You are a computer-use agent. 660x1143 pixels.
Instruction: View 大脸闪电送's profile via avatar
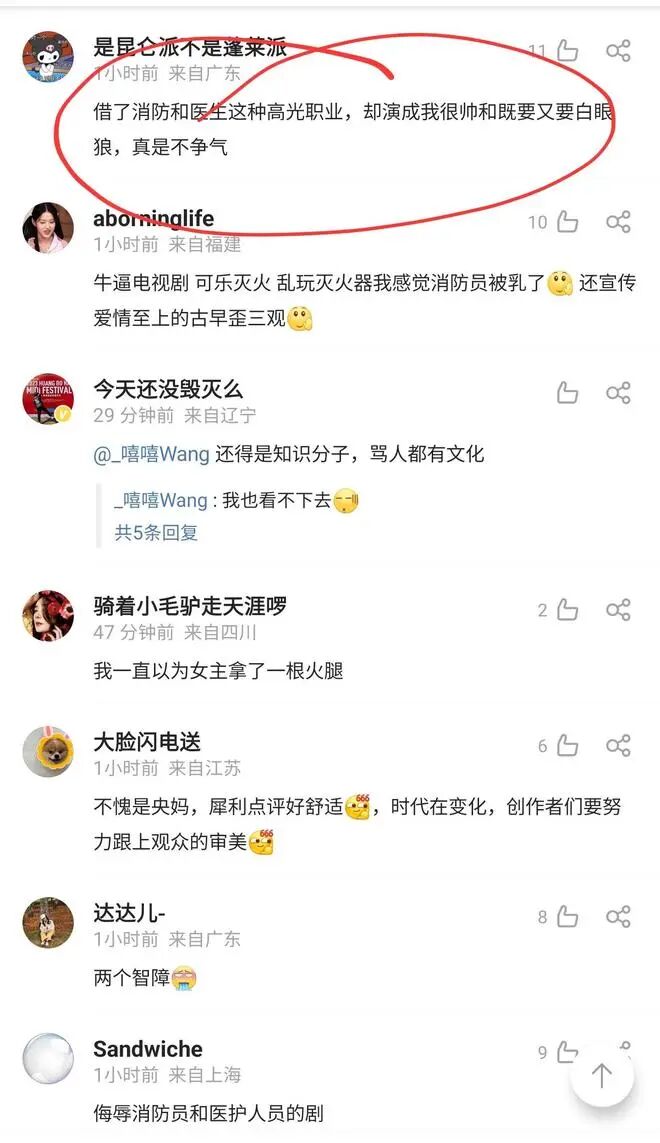[x=48, y=752]
